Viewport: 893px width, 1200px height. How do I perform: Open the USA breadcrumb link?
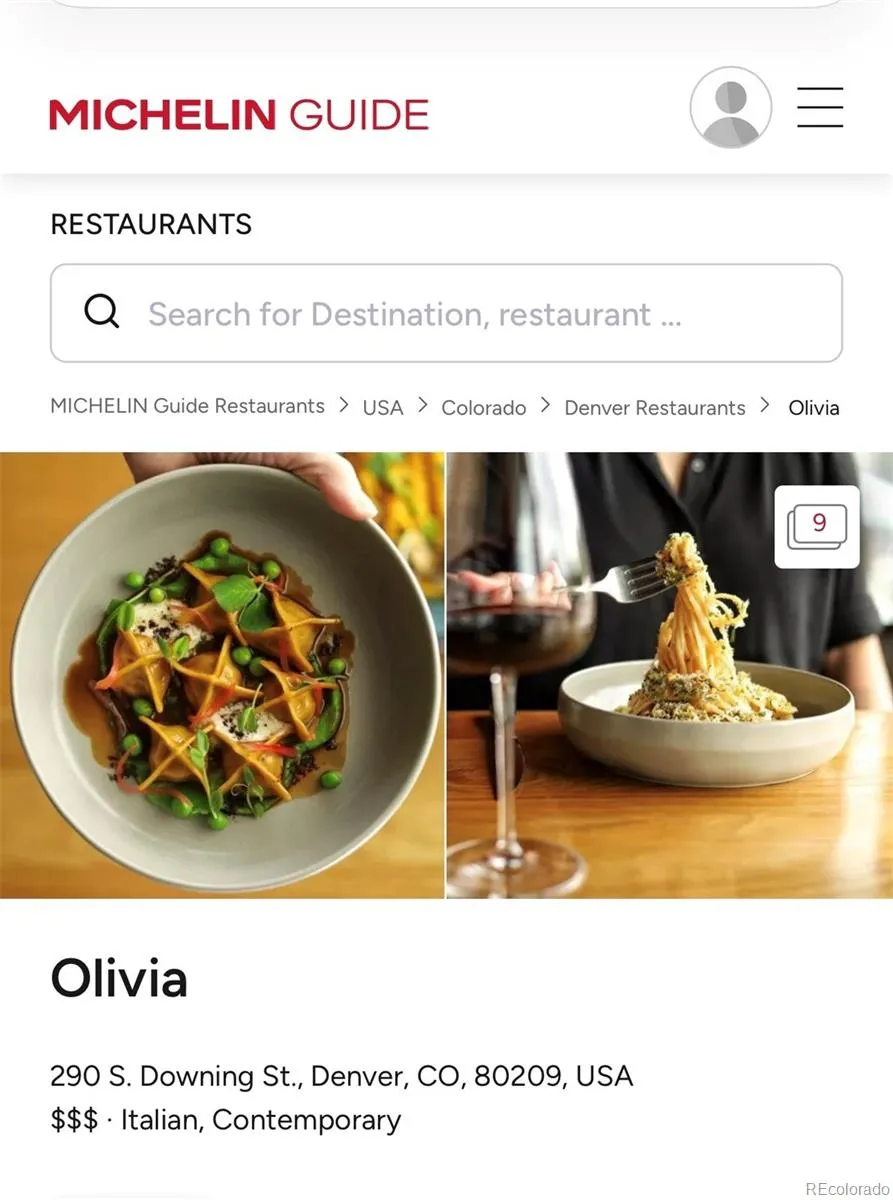[382, 408]
